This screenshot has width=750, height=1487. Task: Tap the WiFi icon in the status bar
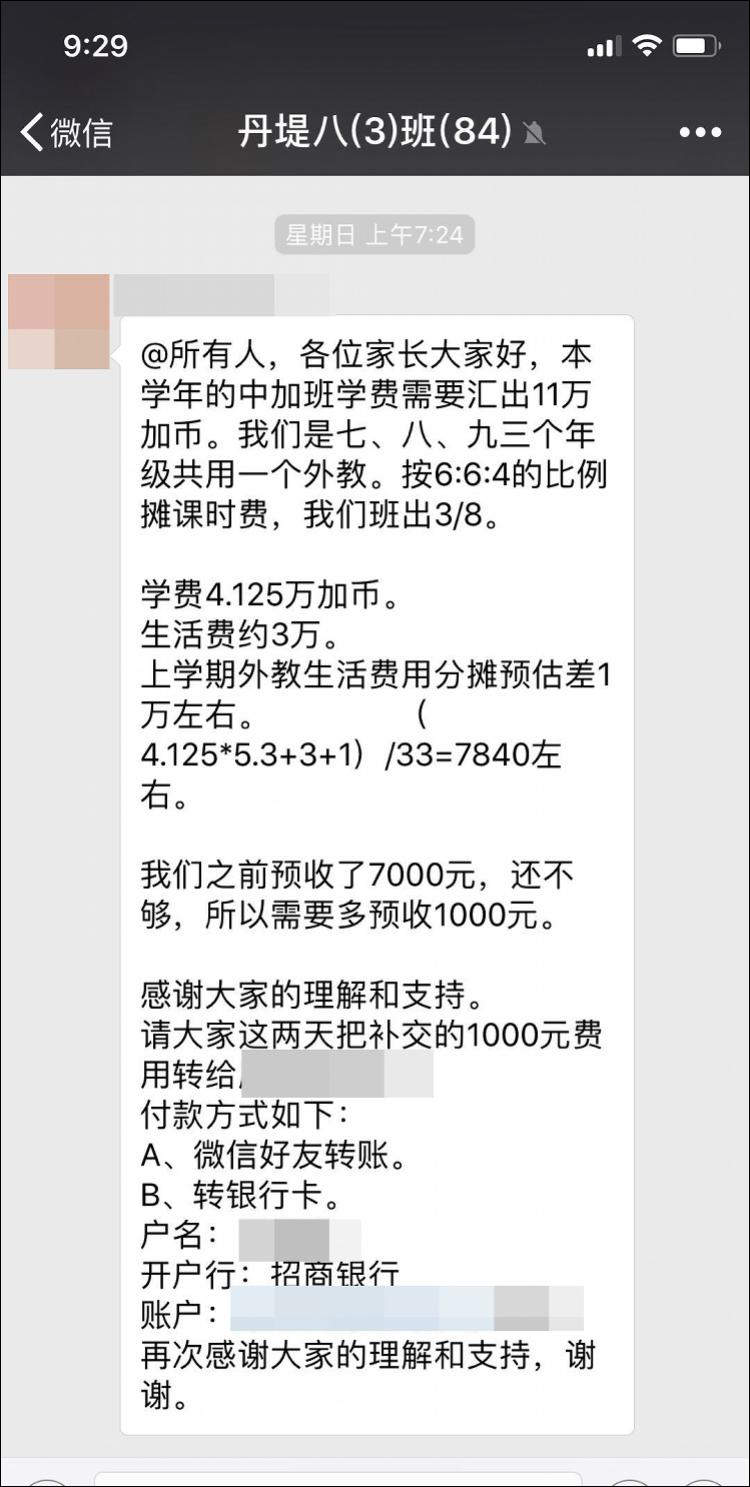click(x=649, y=45)
